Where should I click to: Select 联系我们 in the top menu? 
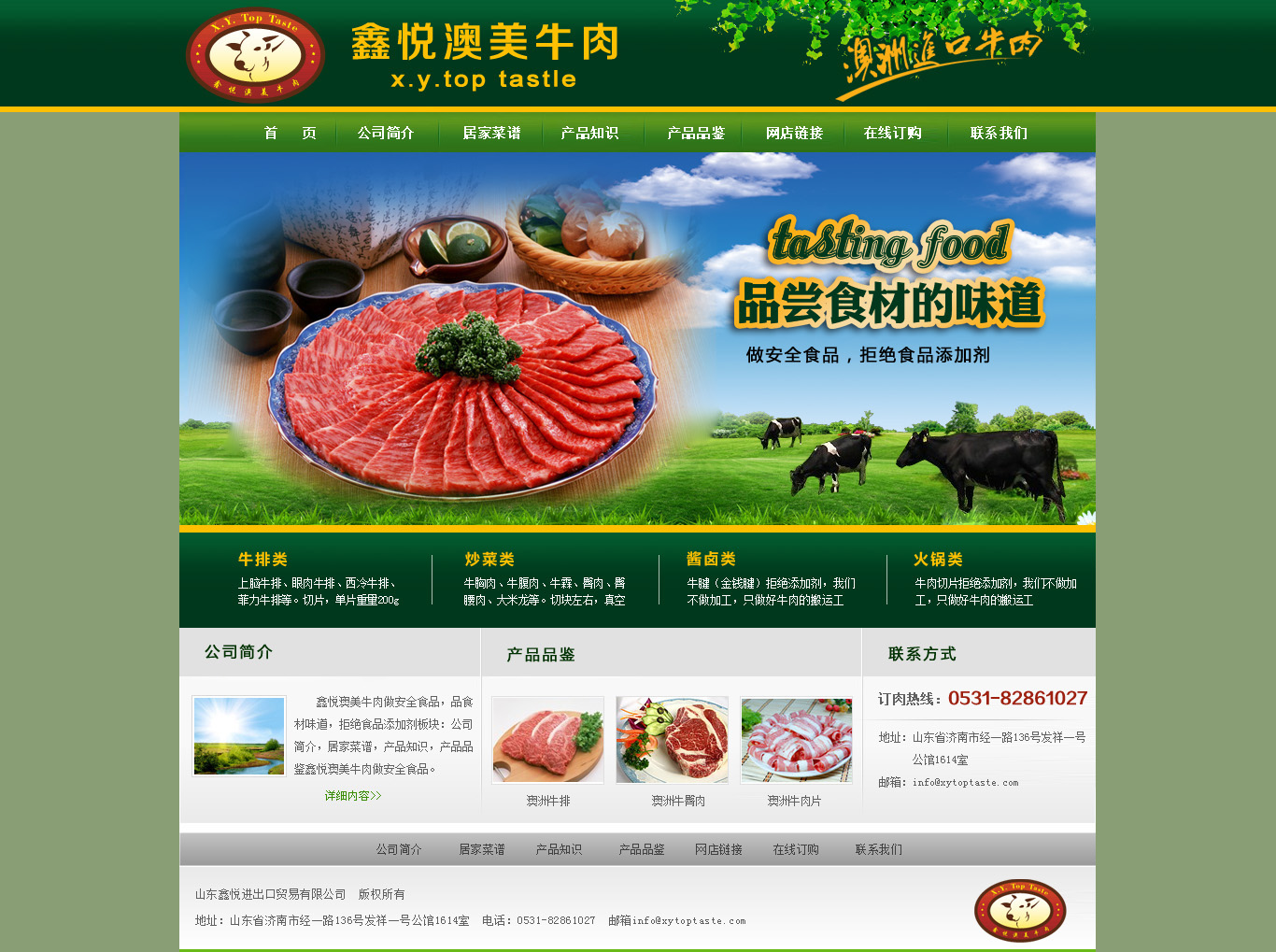[x=999, y=134]
